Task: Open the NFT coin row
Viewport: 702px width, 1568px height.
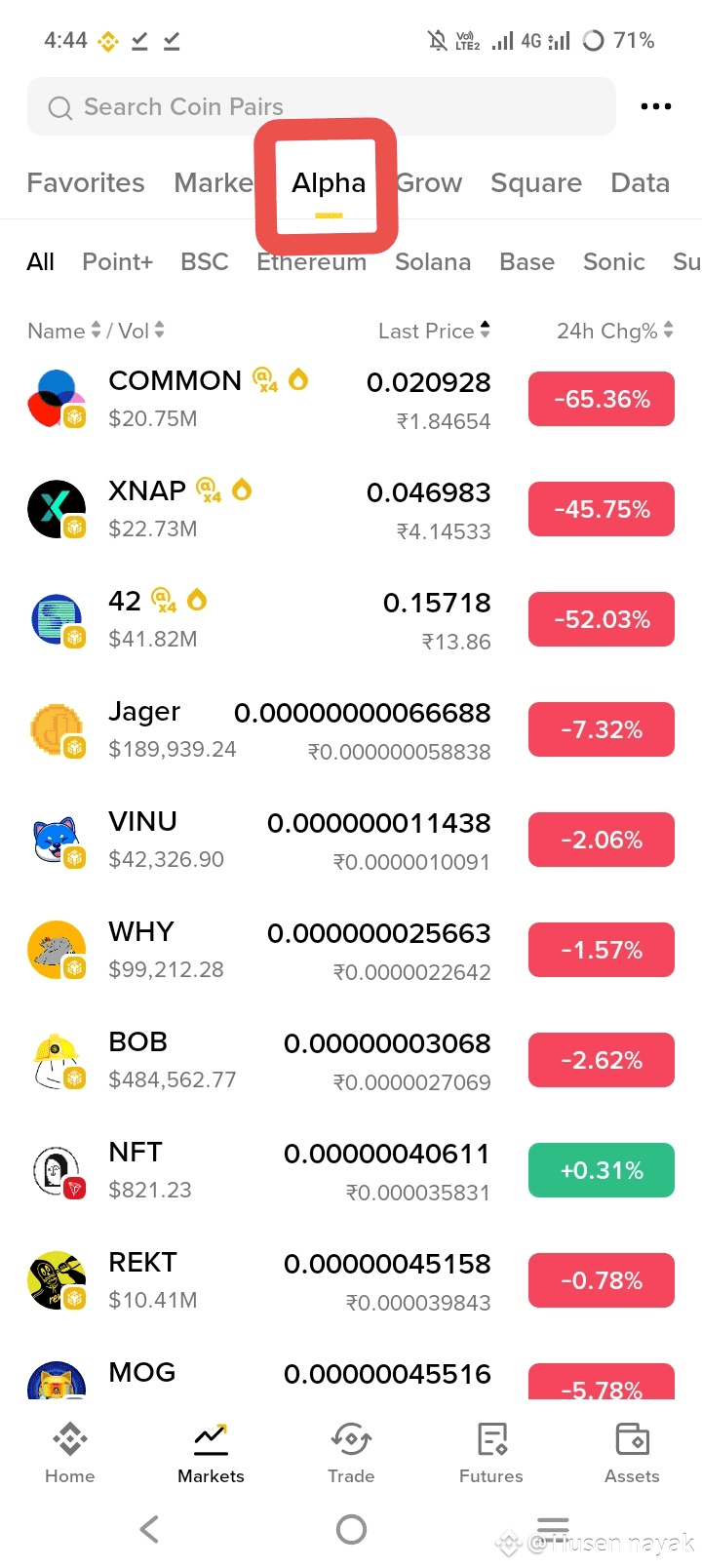Action: [x=136, y=1170]
